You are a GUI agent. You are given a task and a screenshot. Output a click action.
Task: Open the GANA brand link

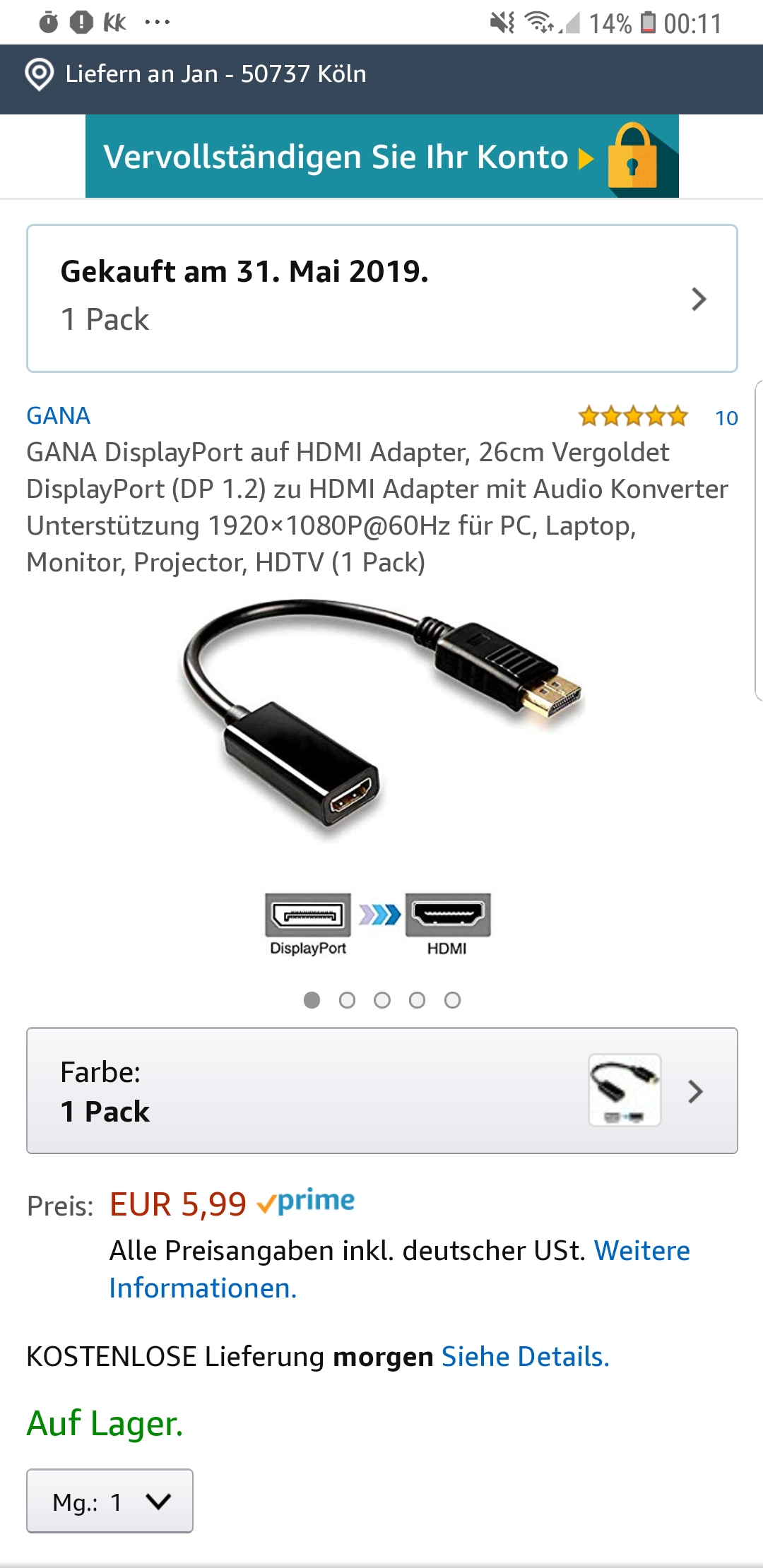pos(59,415)
